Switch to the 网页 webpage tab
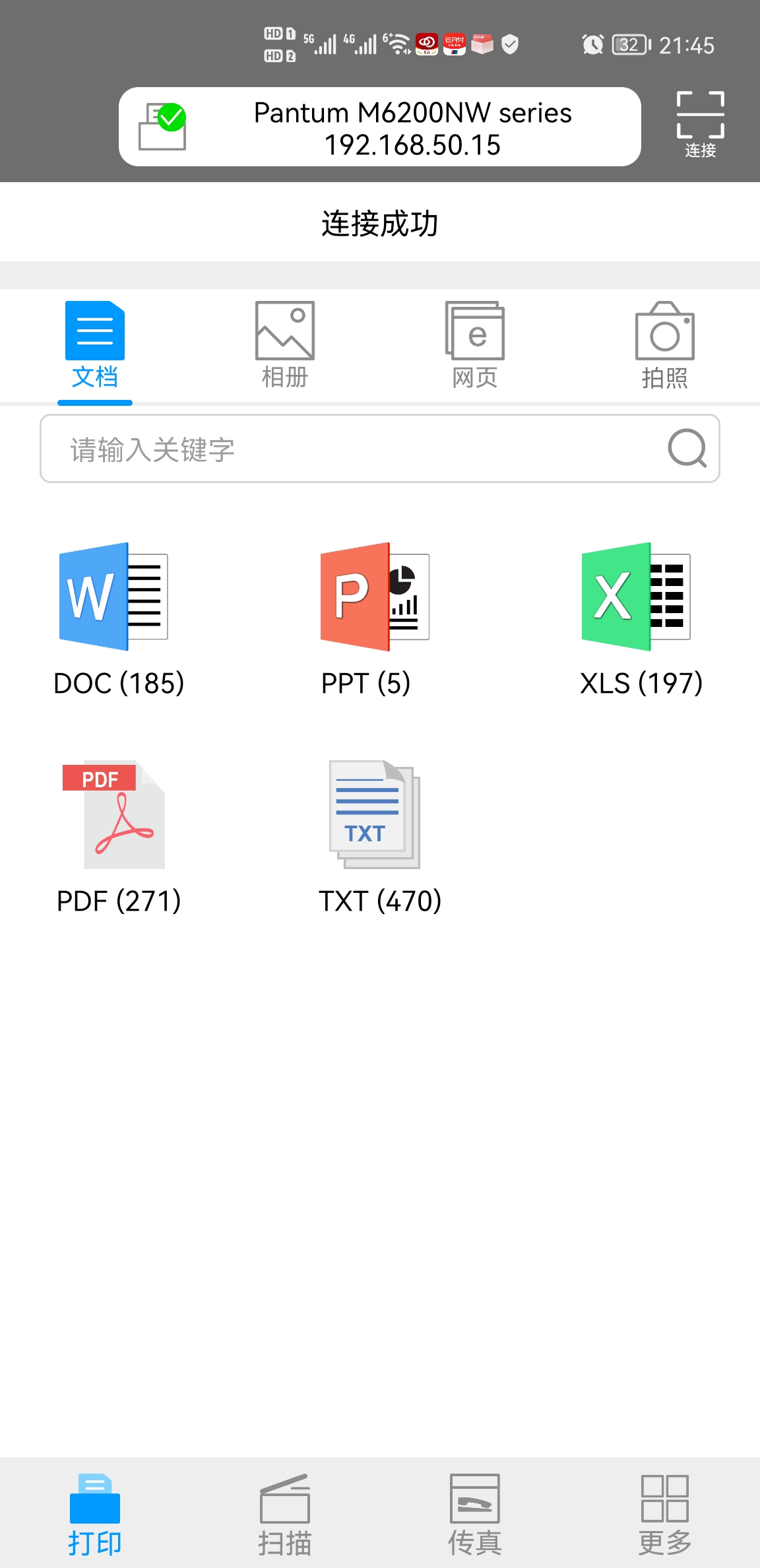 [x=475, y=343]
